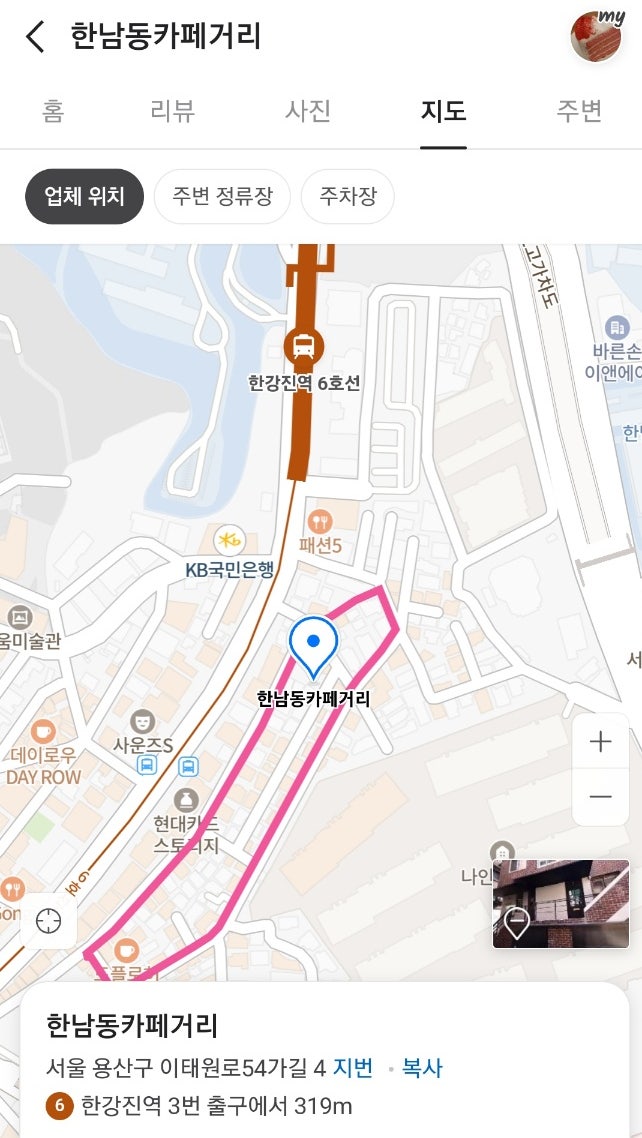Go back using the top-left arrow
This screenshot has height=1138, width=642.
(x=36, y=37)
